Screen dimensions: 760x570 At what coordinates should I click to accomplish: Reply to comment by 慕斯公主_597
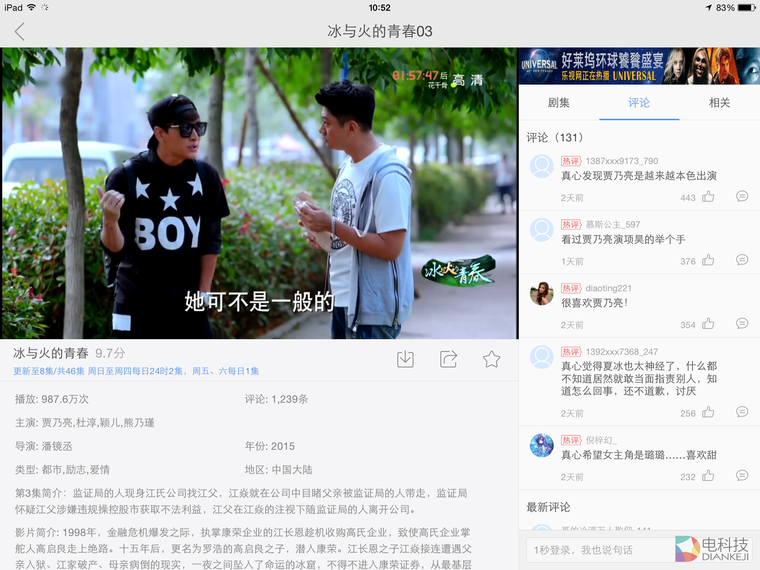[x=742, y=261]
